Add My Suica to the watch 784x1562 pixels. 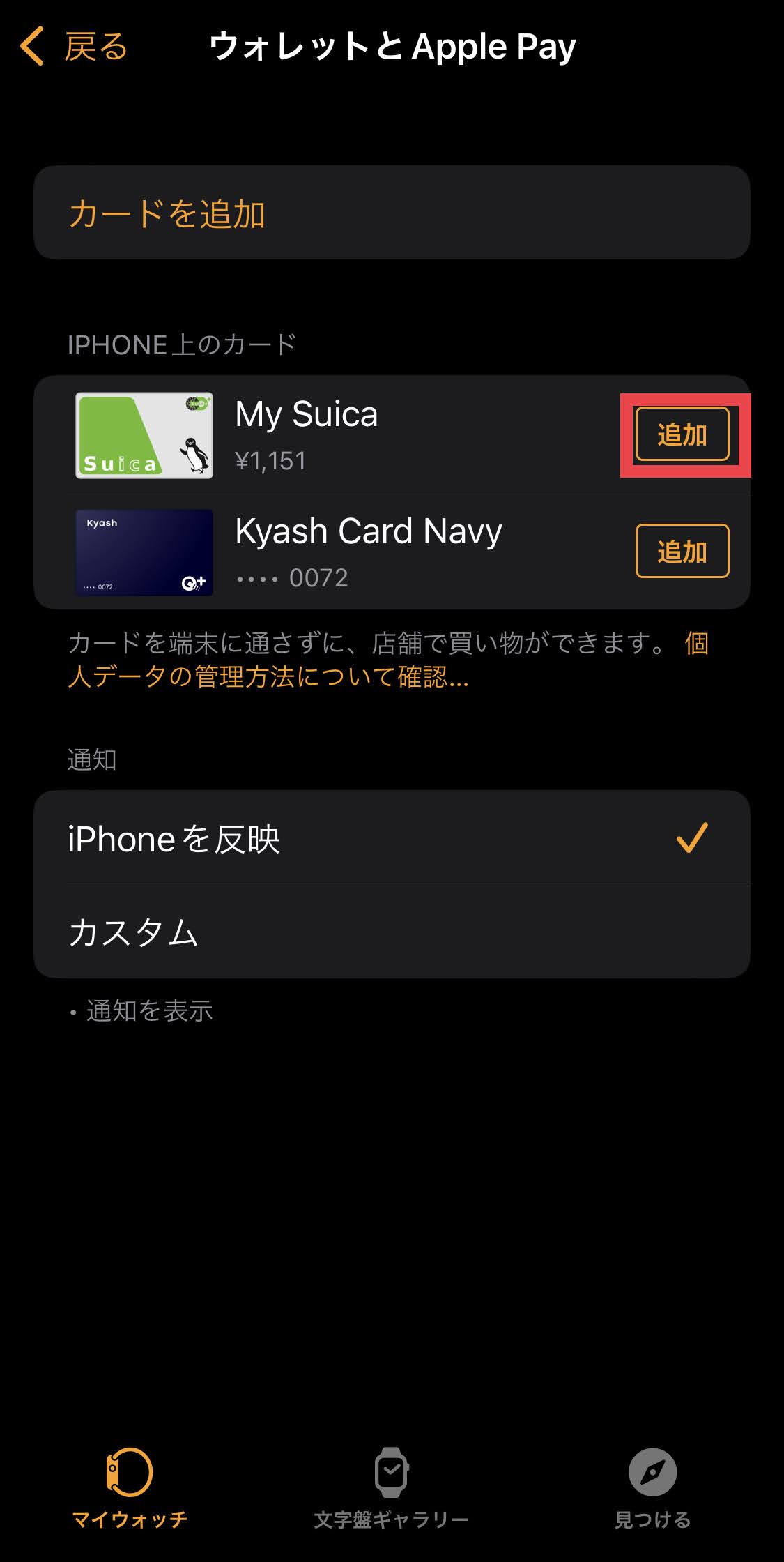[682, 434]
